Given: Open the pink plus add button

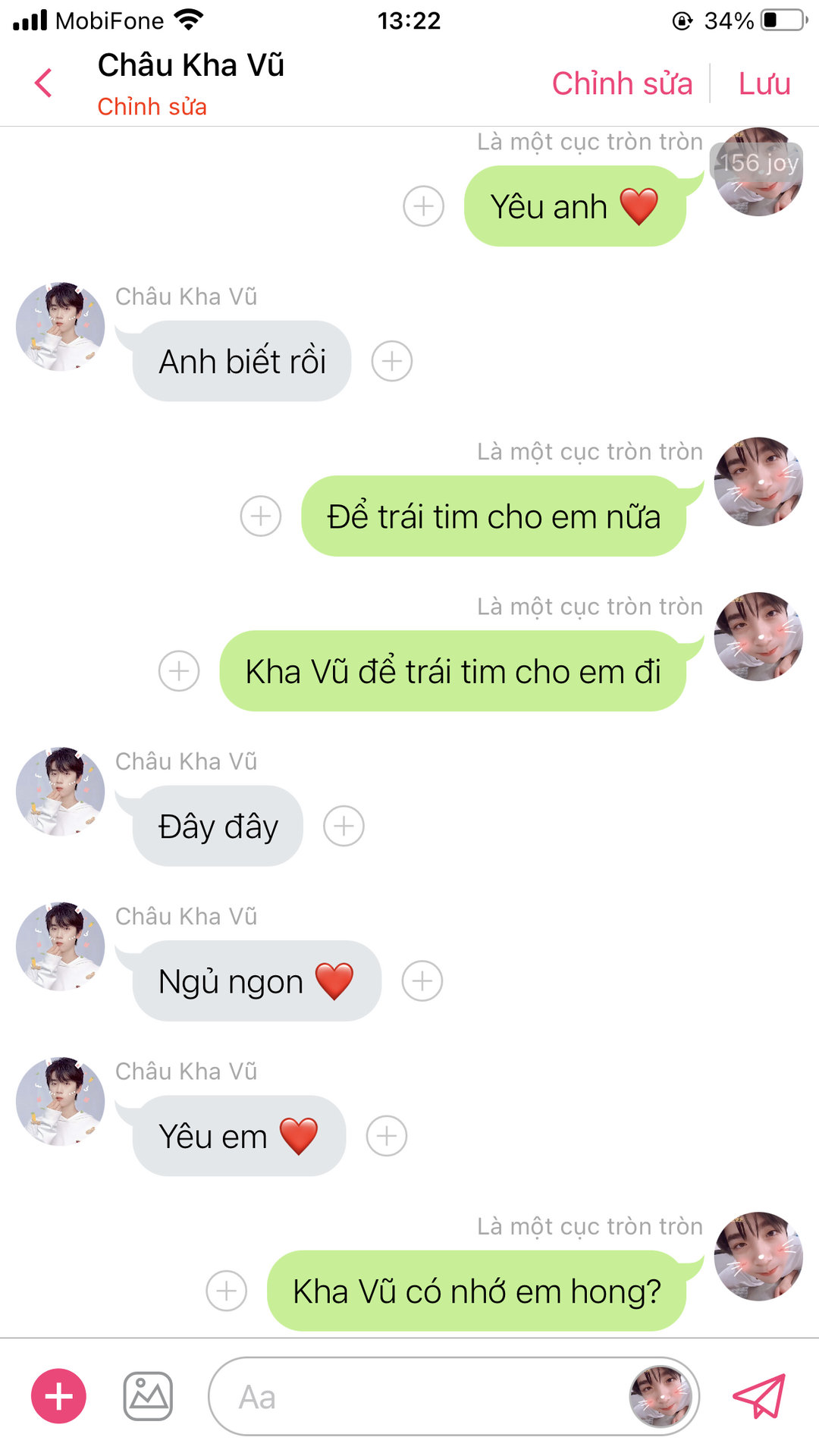Looking at the screenshot, I should 58,1396.
